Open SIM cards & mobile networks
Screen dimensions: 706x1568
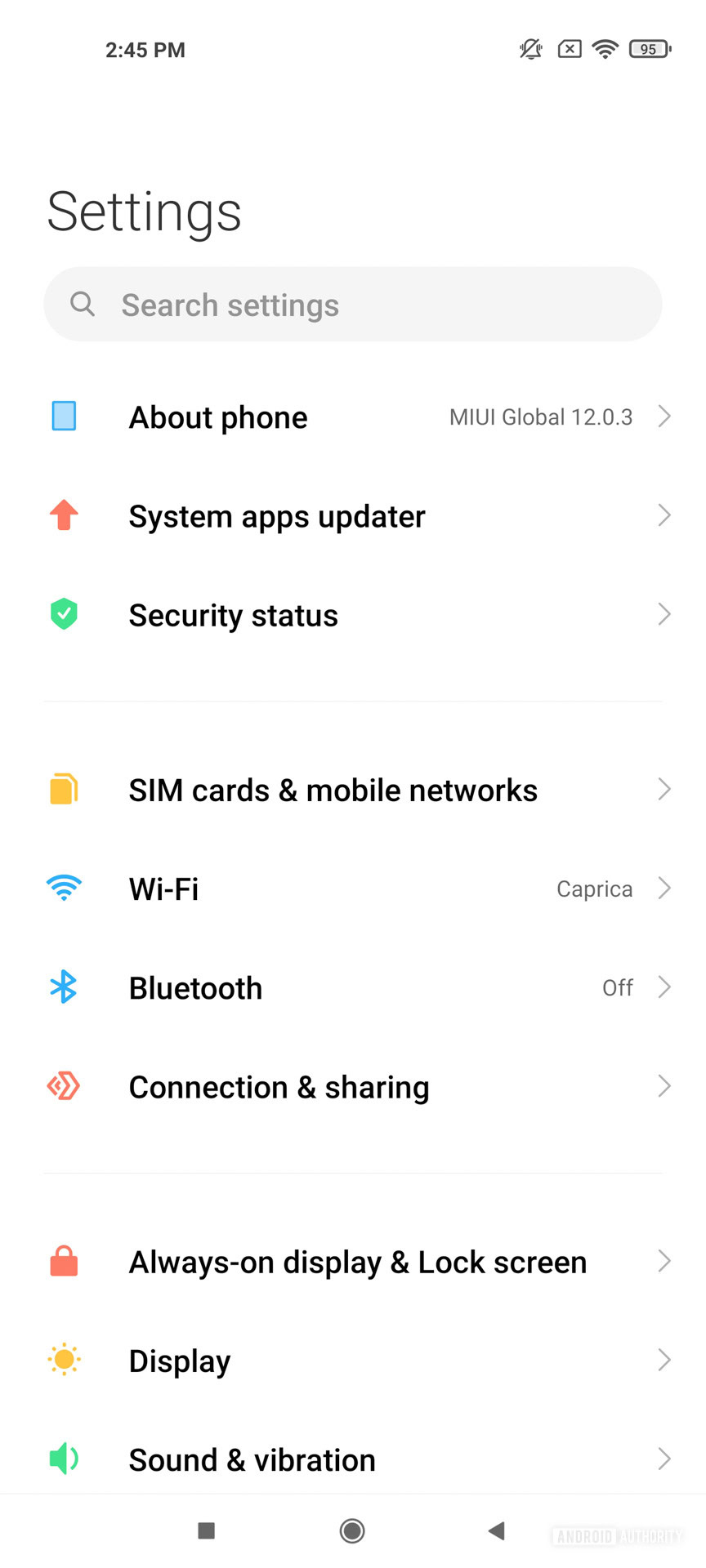pyautogui.click(x=351, y=790)
